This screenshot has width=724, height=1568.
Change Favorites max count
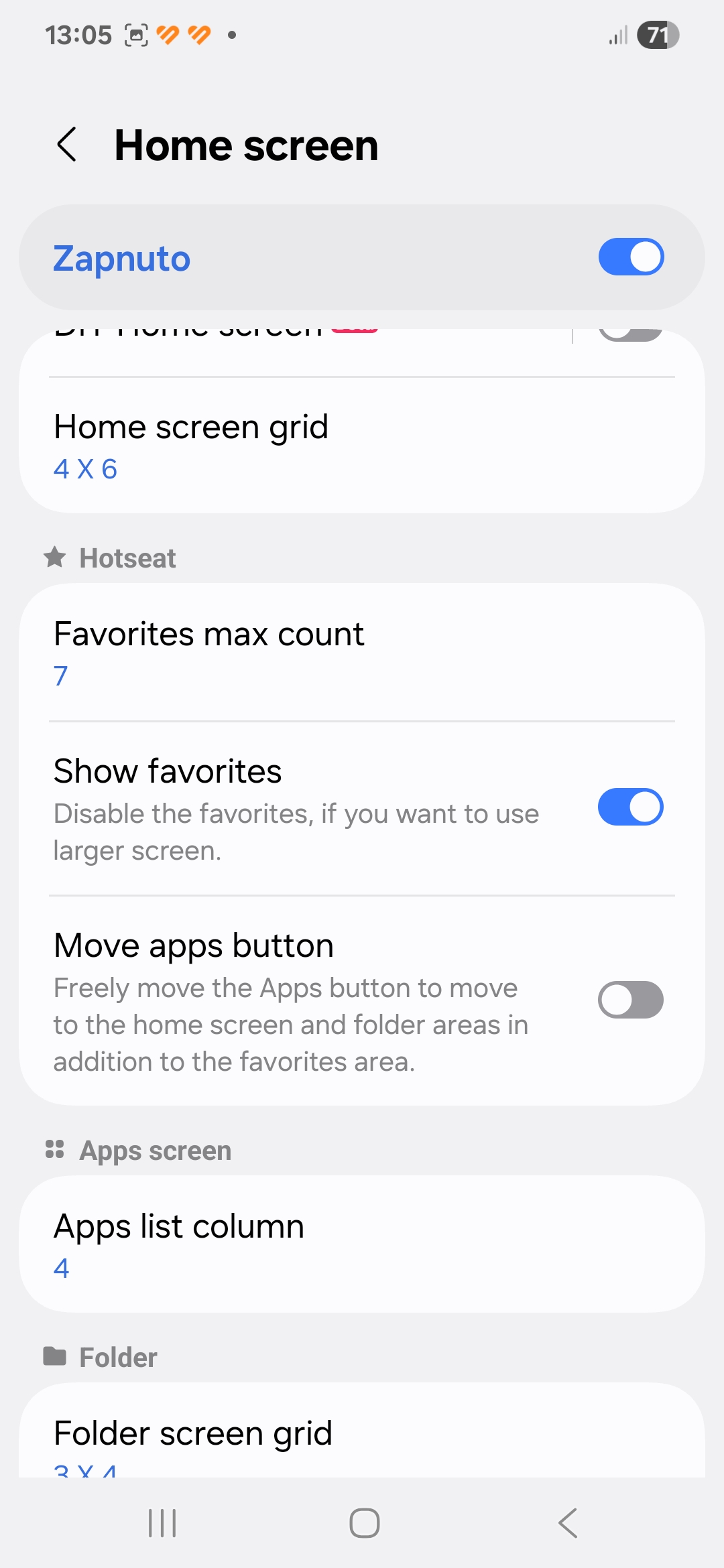coord(362,653)
